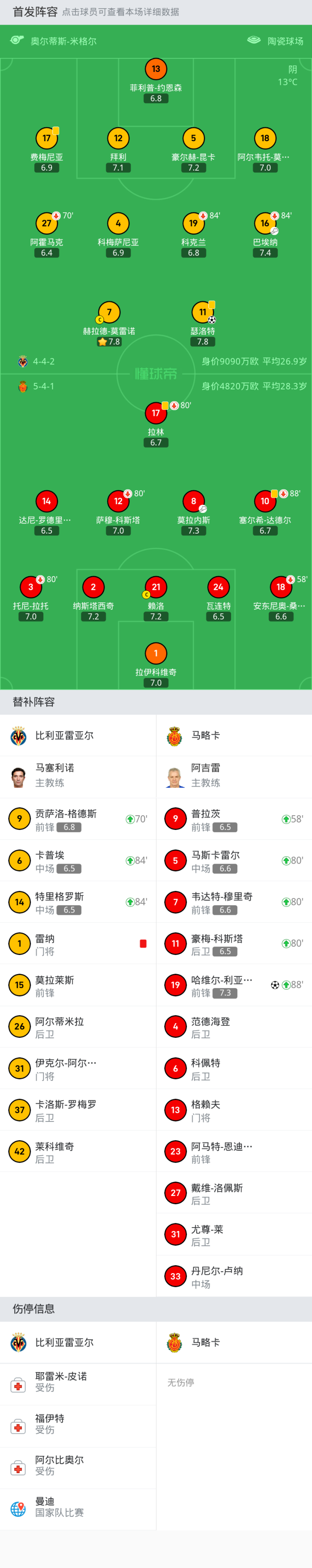
Task: Open 费梅尼亚's player stats
Action: (47, 139)
